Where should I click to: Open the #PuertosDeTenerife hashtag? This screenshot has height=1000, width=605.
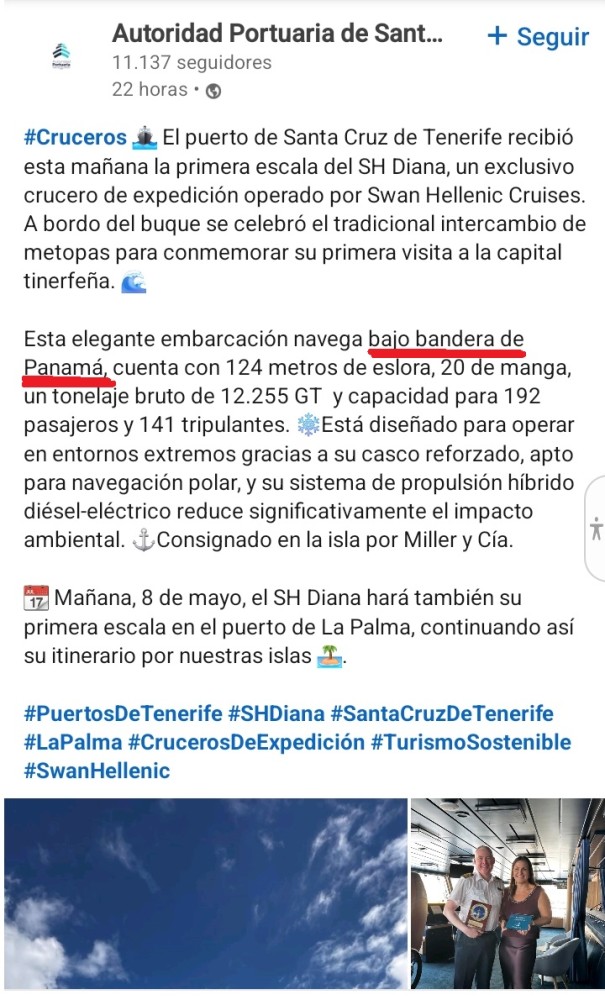(x=122, y=714)
